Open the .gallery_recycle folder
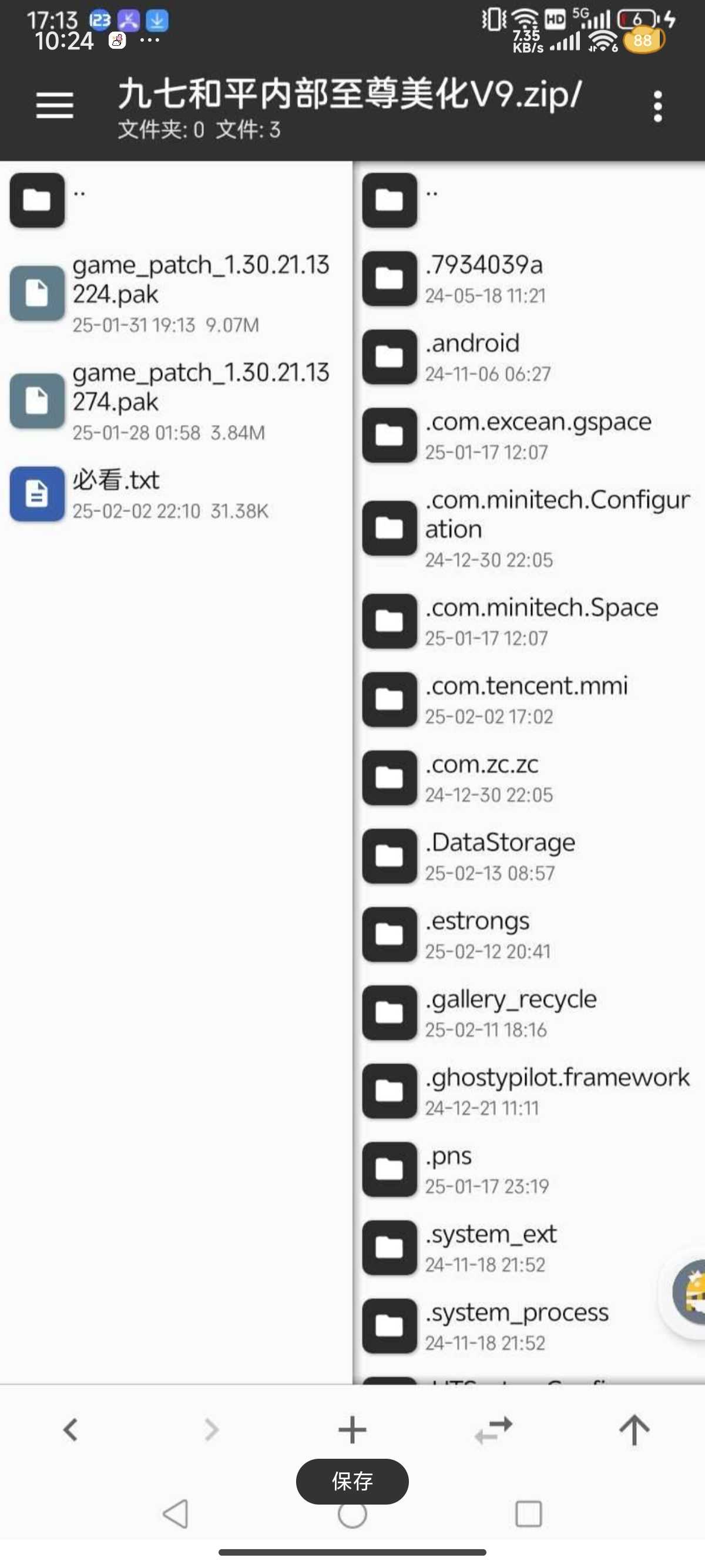The image size is (705, 1568). coord(528,1013)
